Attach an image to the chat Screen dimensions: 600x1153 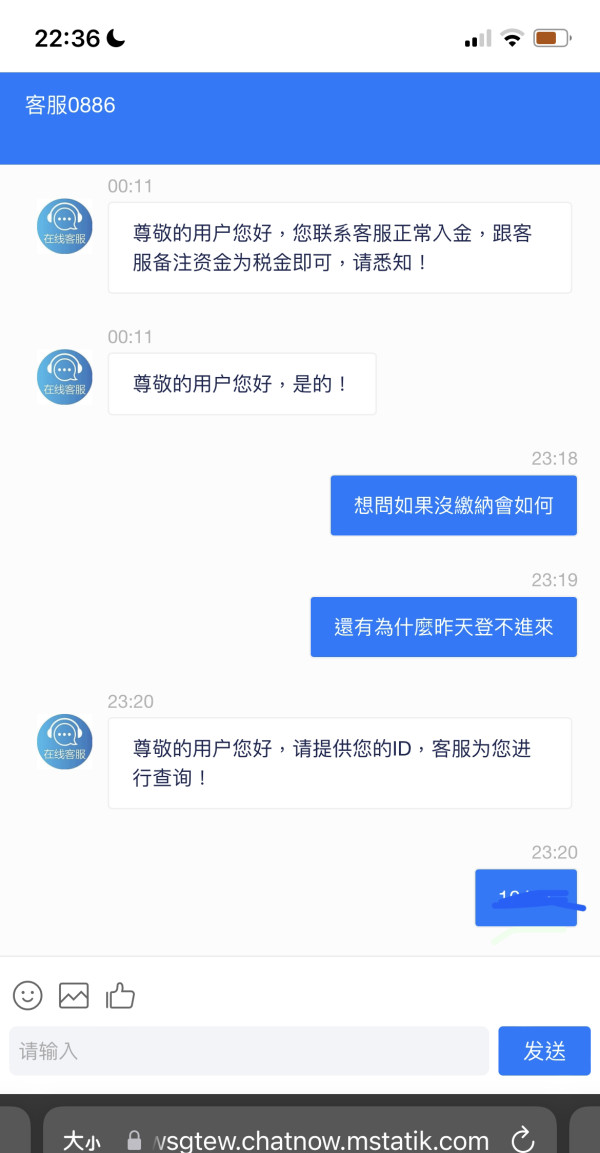74,995
